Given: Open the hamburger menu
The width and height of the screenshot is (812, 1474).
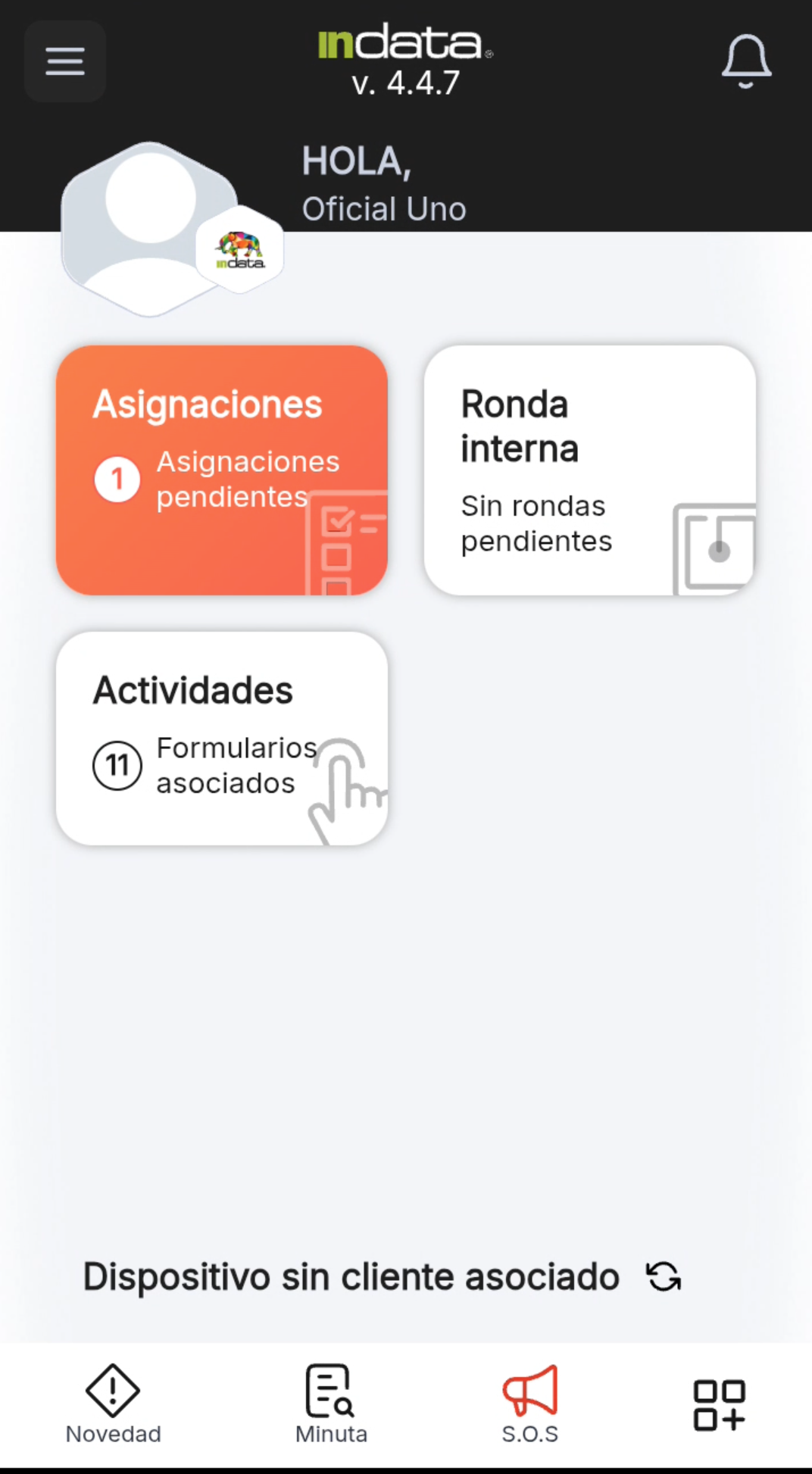Looking at the screenshot, I should pos(65,61).
